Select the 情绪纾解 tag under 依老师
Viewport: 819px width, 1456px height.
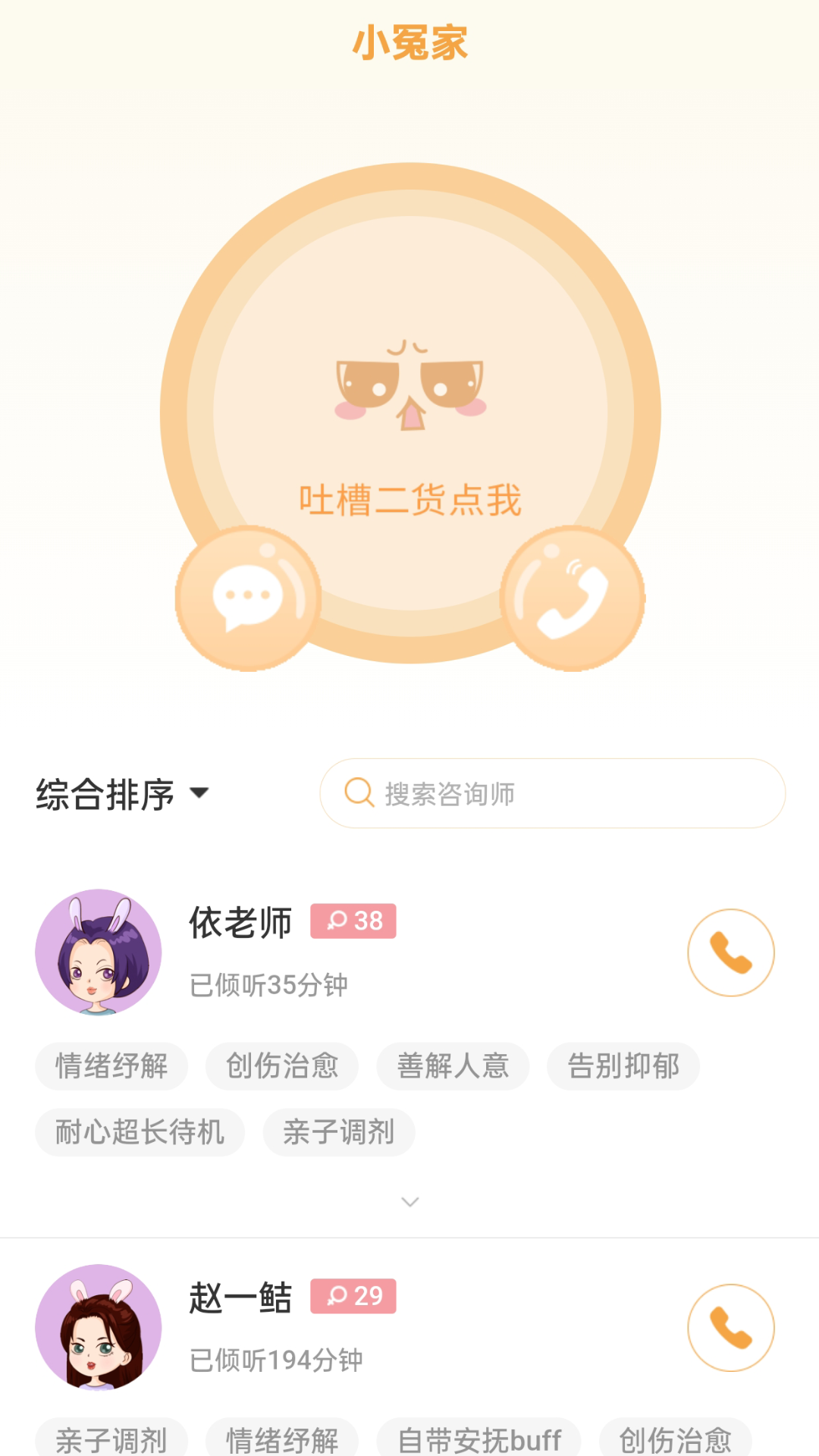pos(111,1065)
